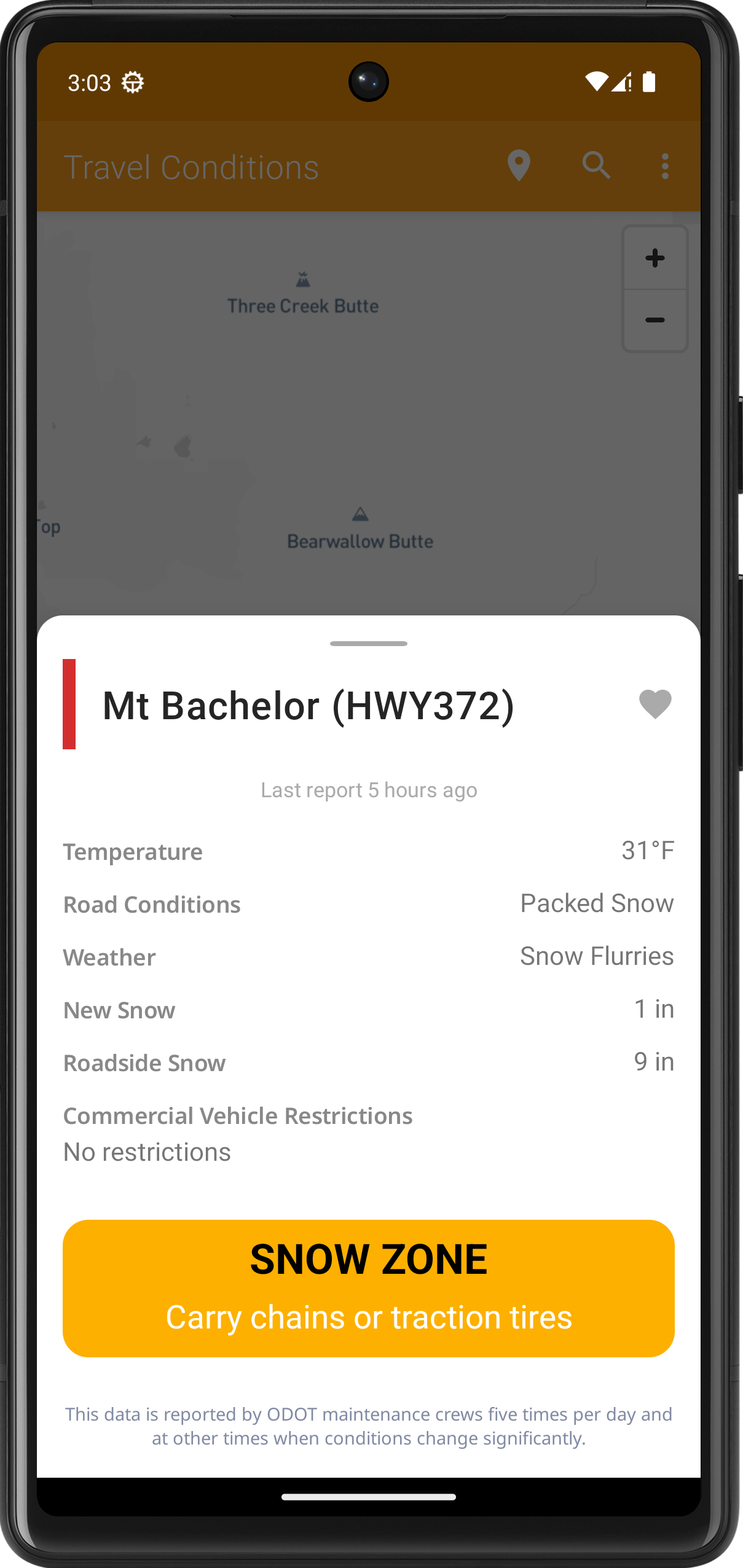Open the overflow menu
This screenshot has width=743, height=1568.
[x=665, y=166]
